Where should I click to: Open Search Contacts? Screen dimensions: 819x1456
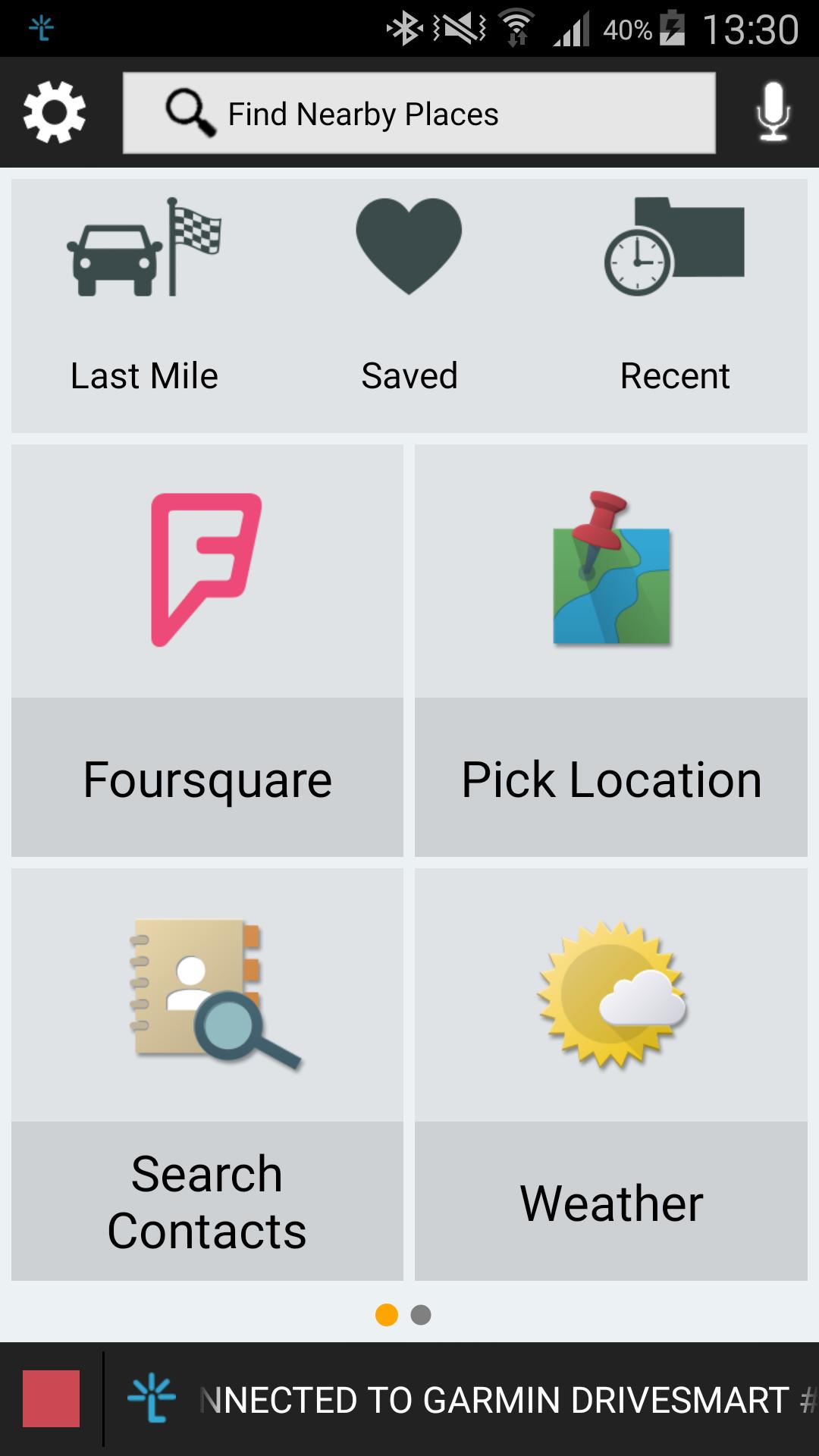pos(207,1074)
